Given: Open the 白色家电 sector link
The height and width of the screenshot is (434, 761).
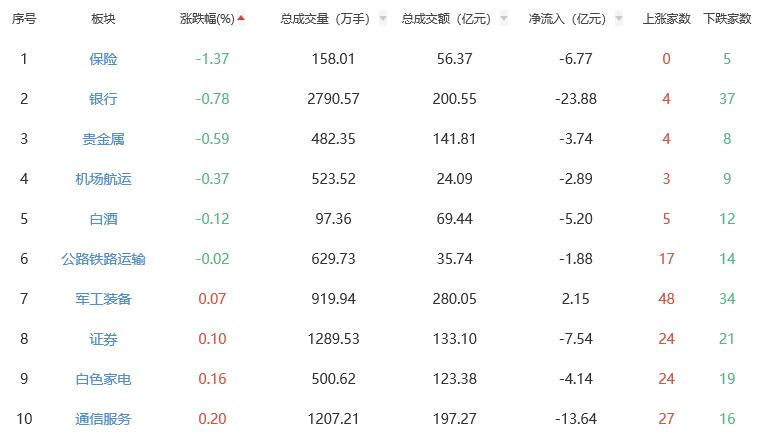Looking at the screenshot, I should pos(103,379).
